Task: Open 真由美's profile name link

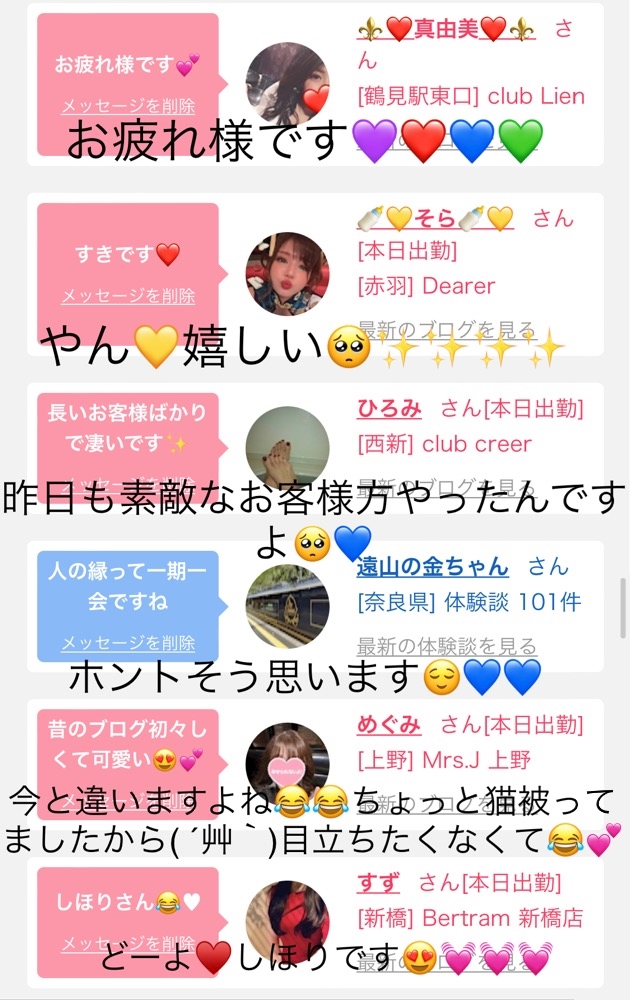Action: point(446,30)
